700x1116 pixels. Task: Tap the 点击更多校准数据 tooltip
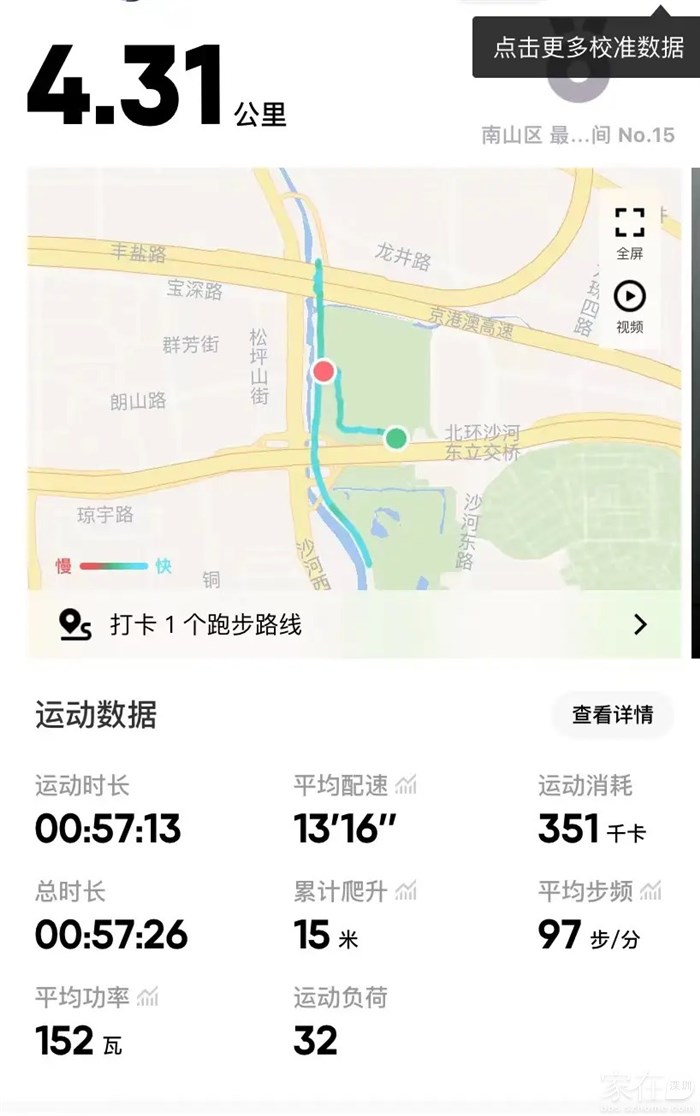tap(588, 47)
